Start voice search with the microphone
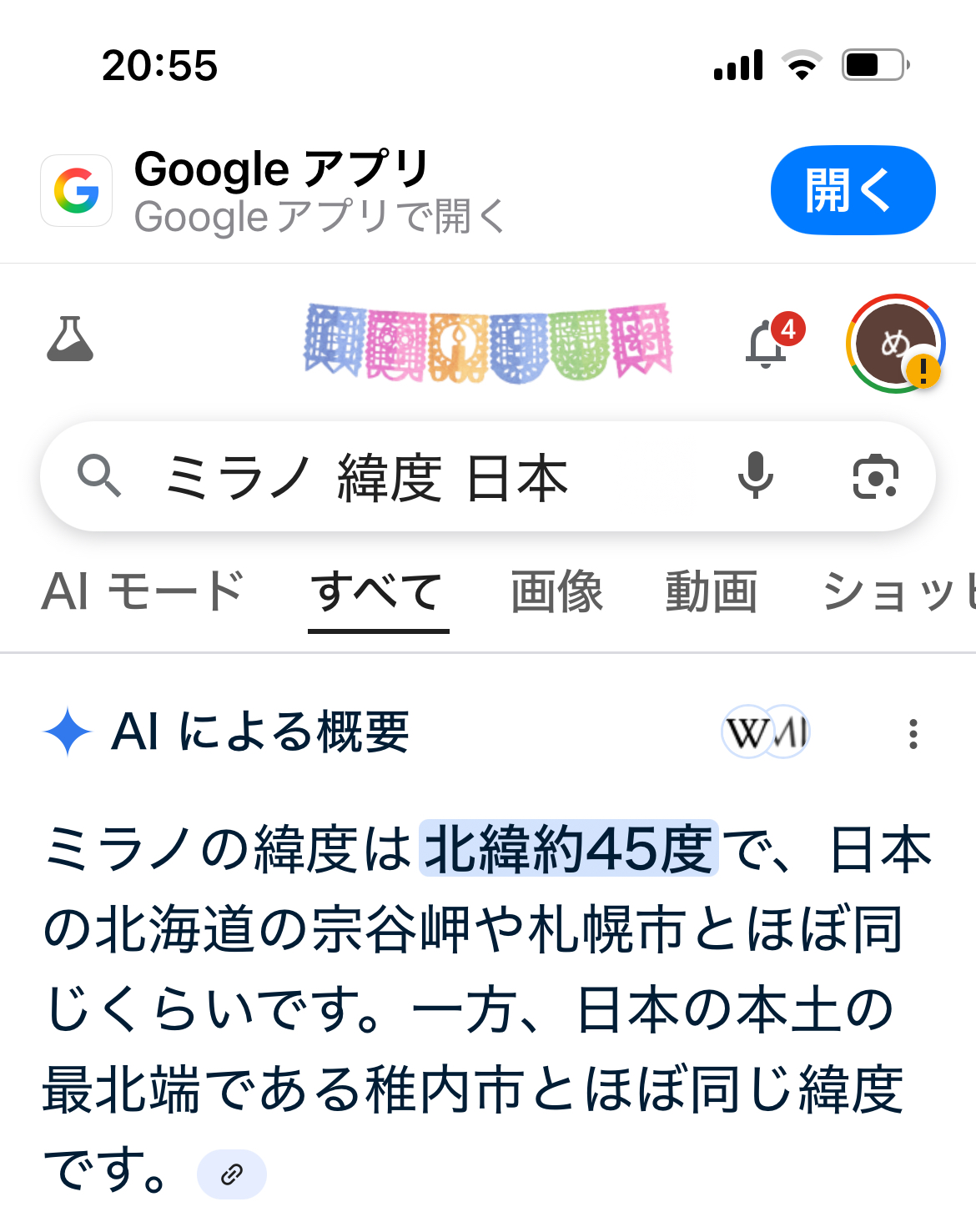Viewport: 976px width, 1232px height. (x=756, y=476)
